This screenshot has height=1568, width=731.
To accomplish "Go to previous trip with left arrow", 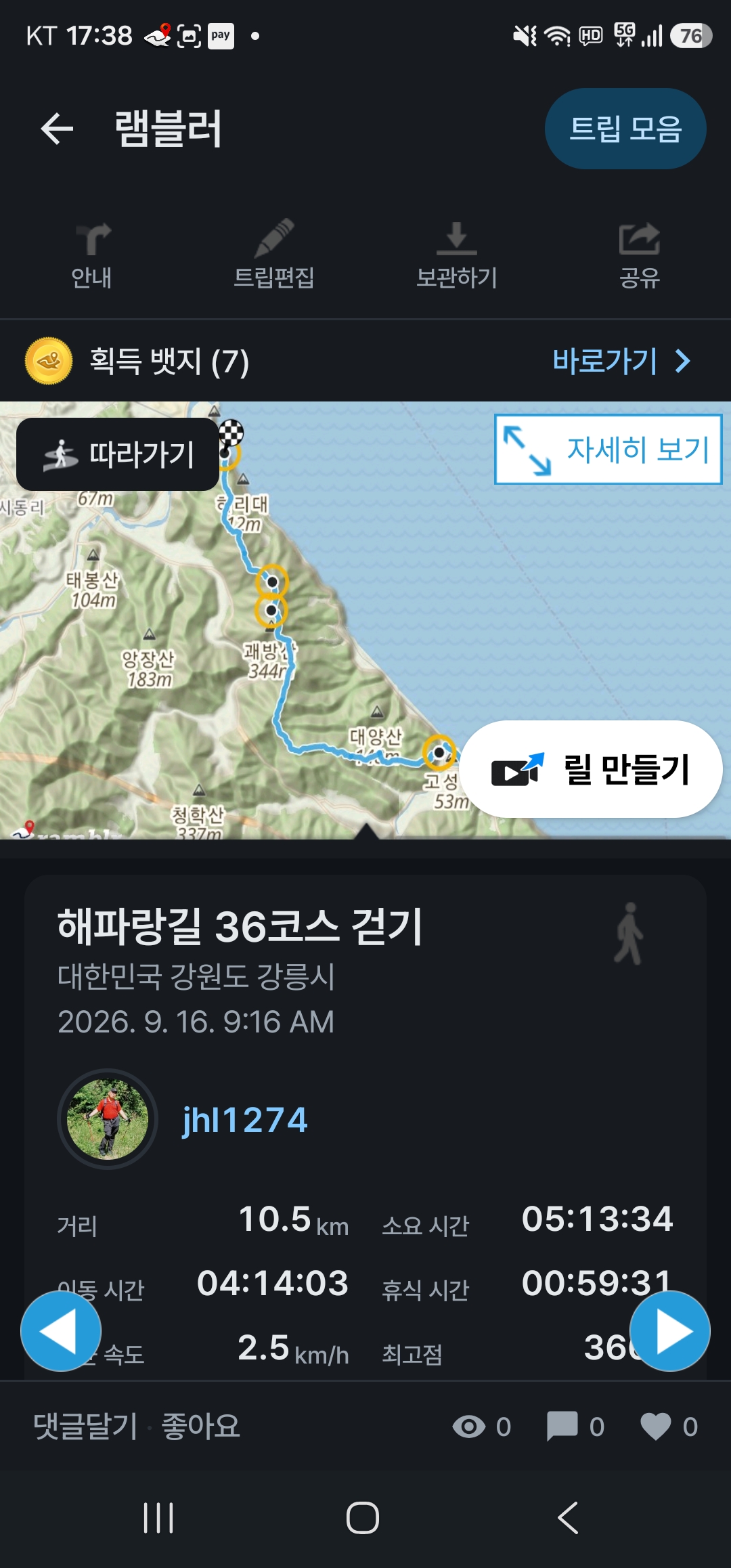I will [61, 1331].
